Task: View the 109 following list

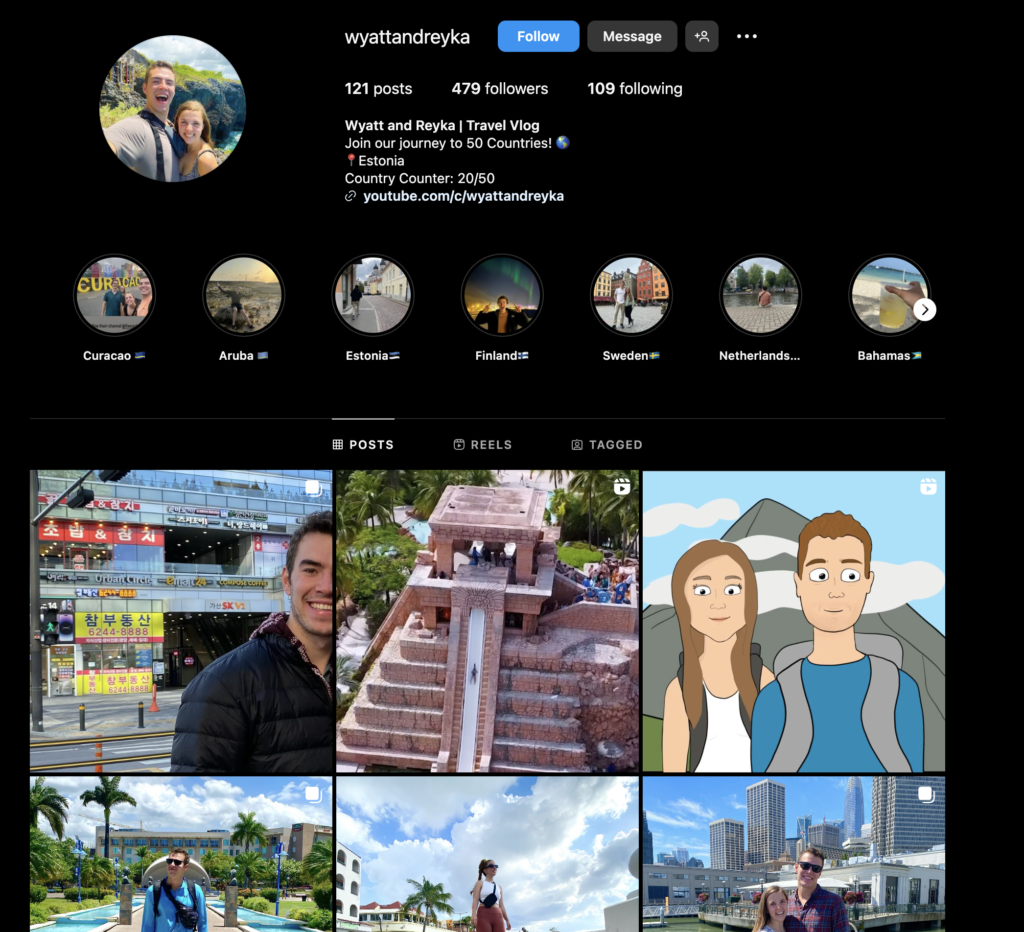Action: pyautogui.click(x=634, y=88)
